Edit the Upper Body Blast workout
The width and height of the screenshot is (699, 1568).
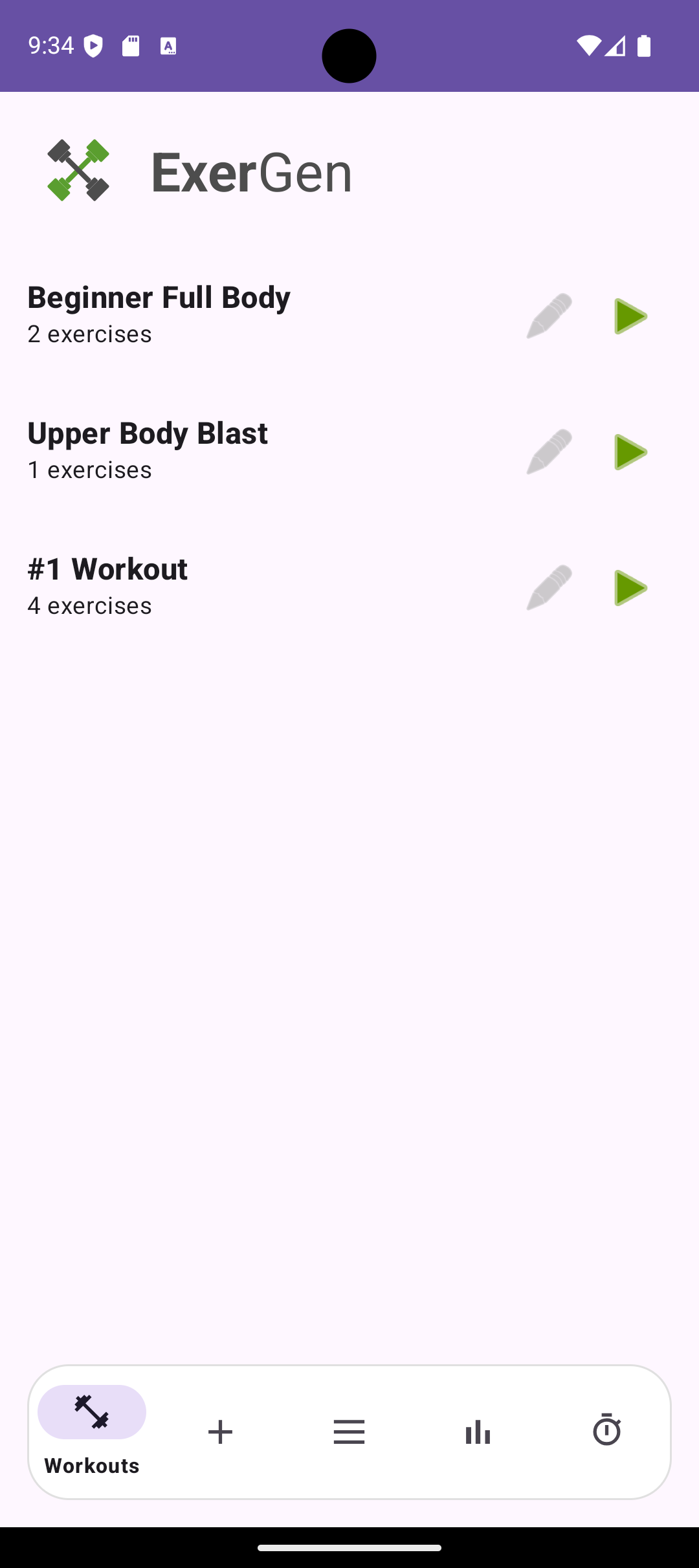[548, 451]
